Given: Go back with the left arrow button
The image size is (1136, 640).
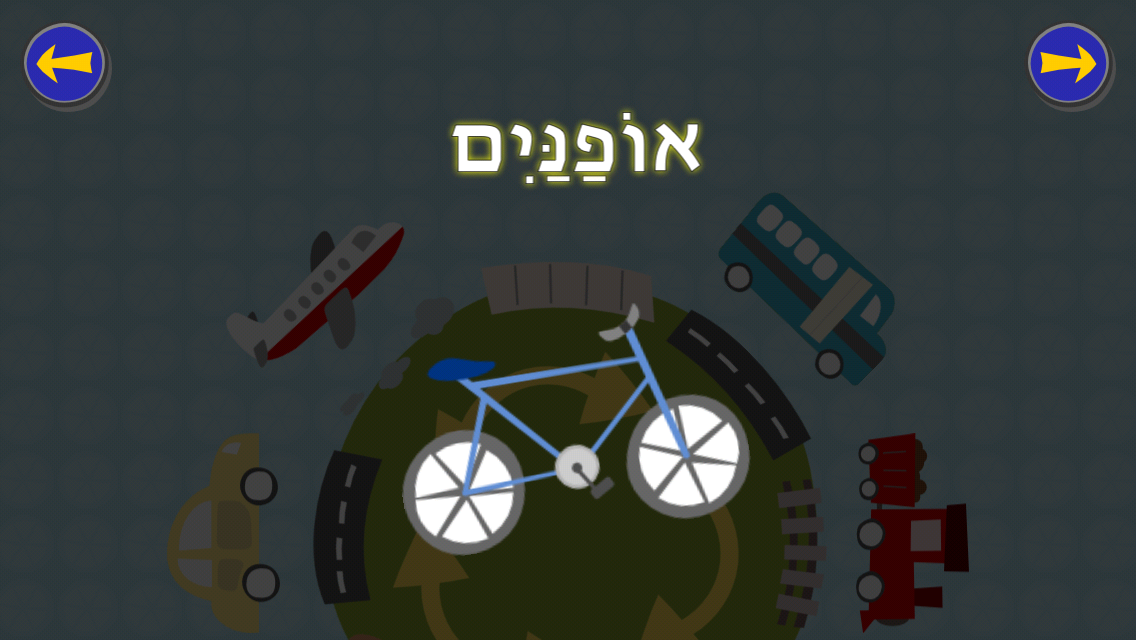Looking at the screenshot, I should point(65,64).
